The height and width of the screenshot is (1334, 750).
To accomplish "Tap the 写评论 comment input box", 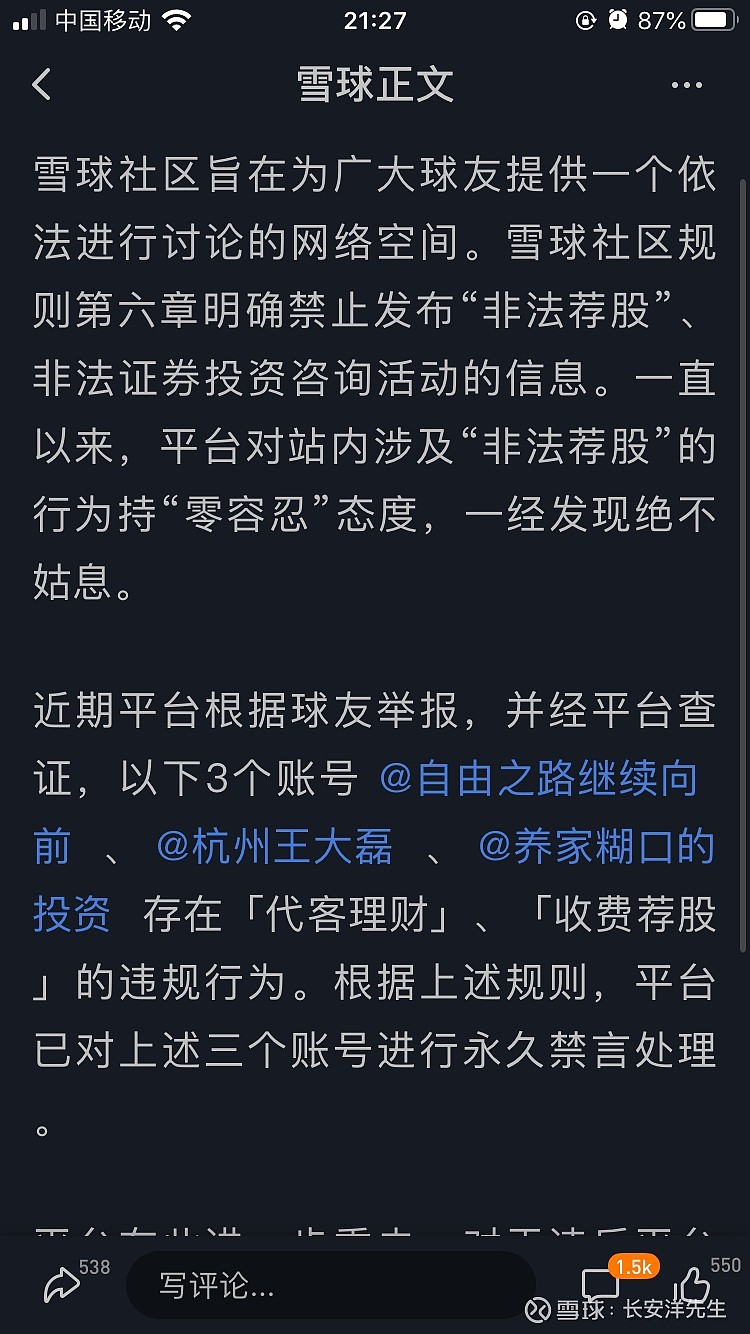I will click(331, 1286).
